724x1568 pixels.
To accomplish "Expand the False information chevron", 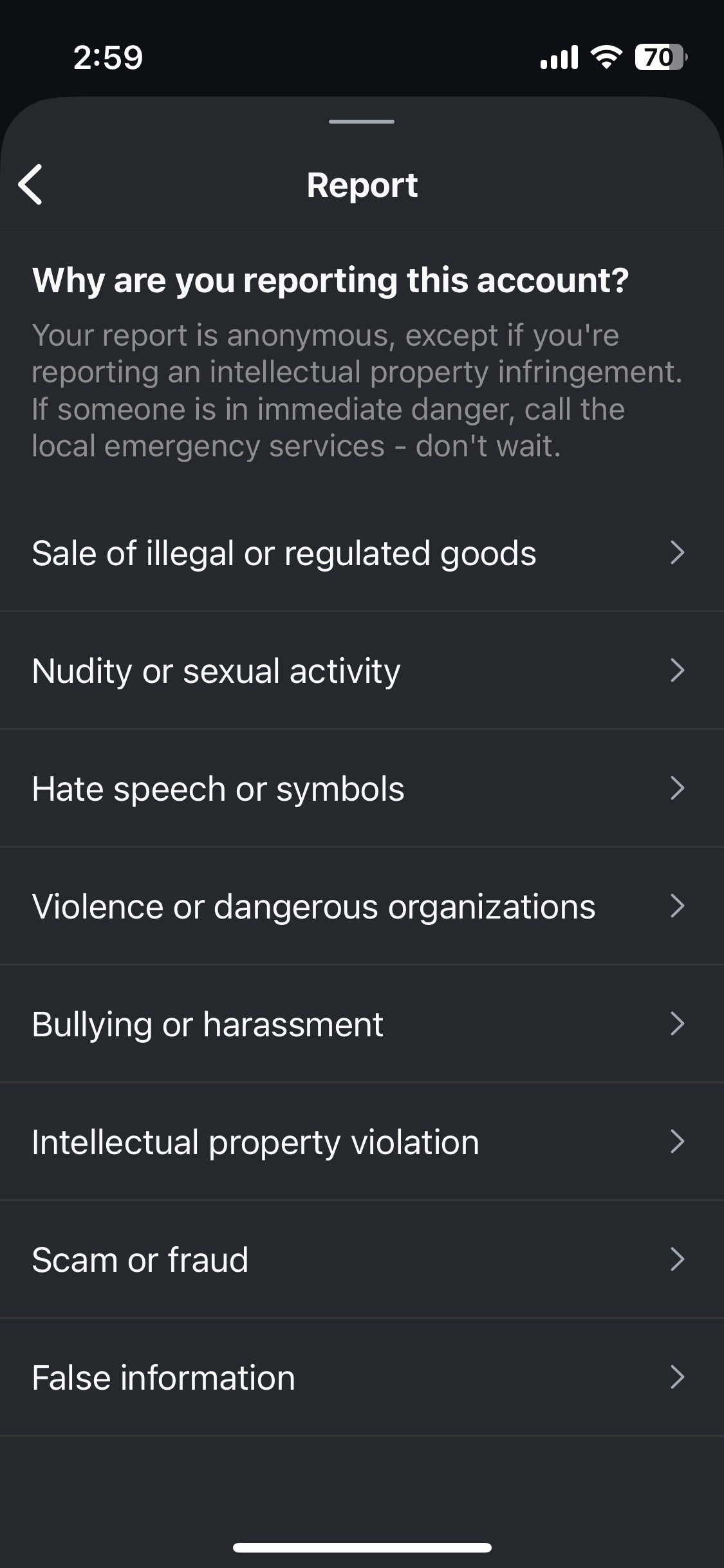I will (x=677, y=1377).
